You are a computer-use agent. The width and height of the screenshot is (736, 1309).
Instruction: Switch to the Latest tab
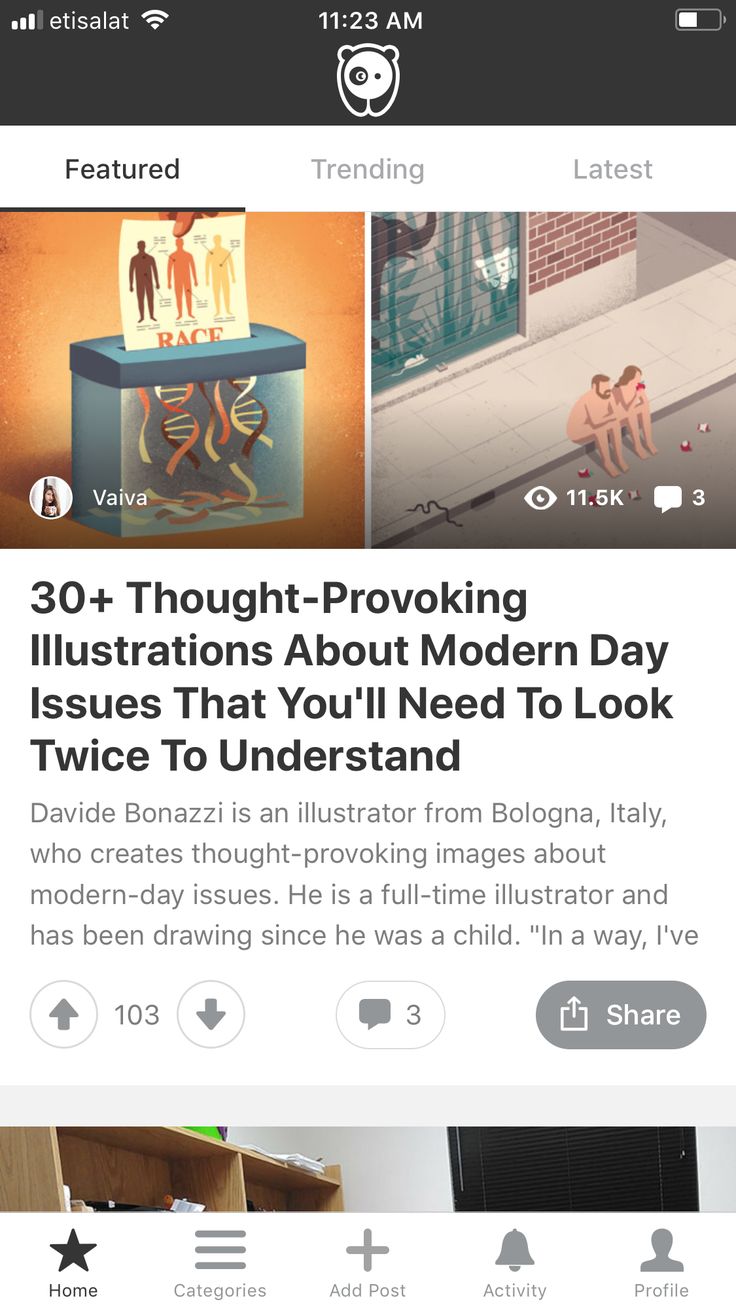pos(612,169)
